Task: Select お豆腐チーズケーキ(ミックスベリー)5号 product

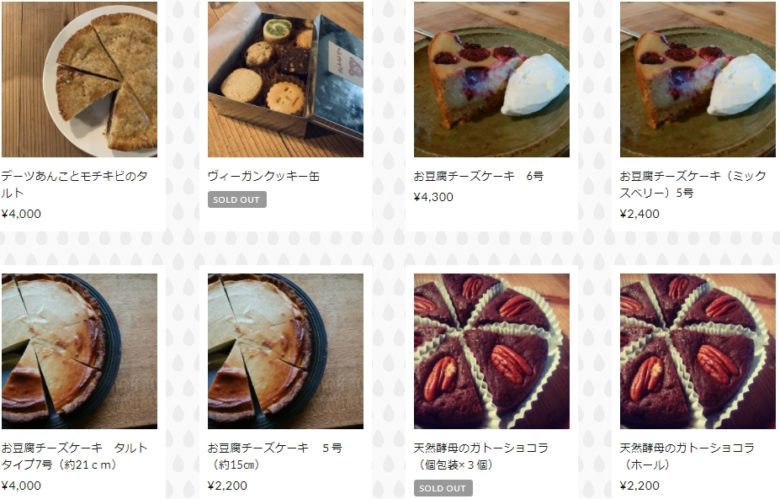Action: click(x=697, y=80)
